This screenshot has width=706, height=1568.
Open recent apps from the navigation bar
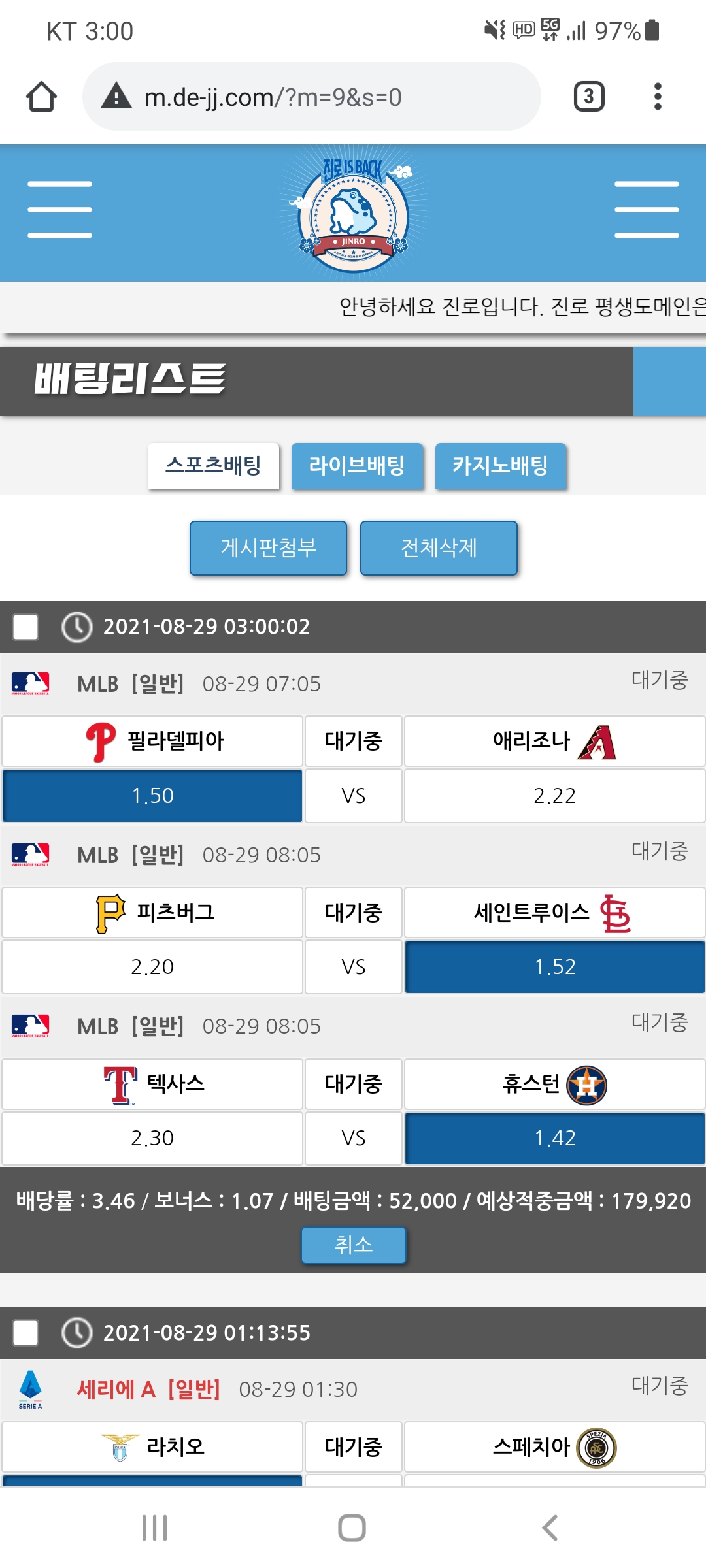[x=155, y=1527]
